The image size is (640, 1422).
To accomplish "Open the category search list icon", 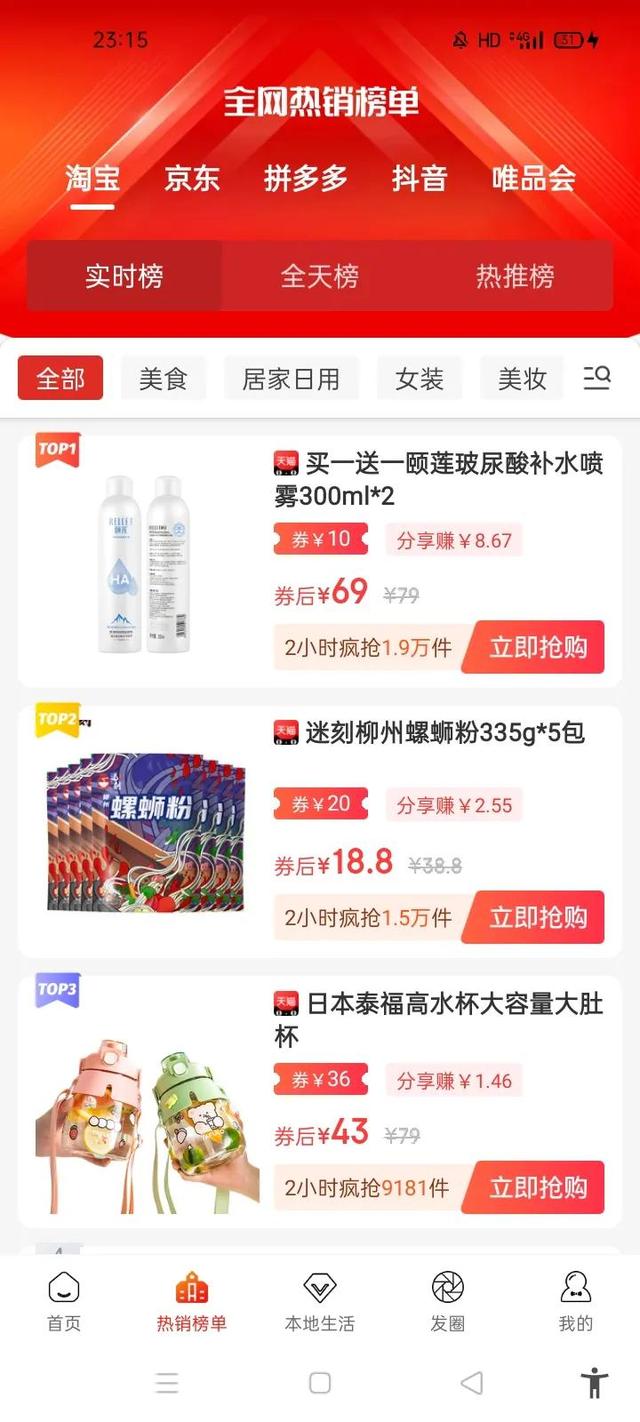I will pyautogui.click(x=597, y=378).
